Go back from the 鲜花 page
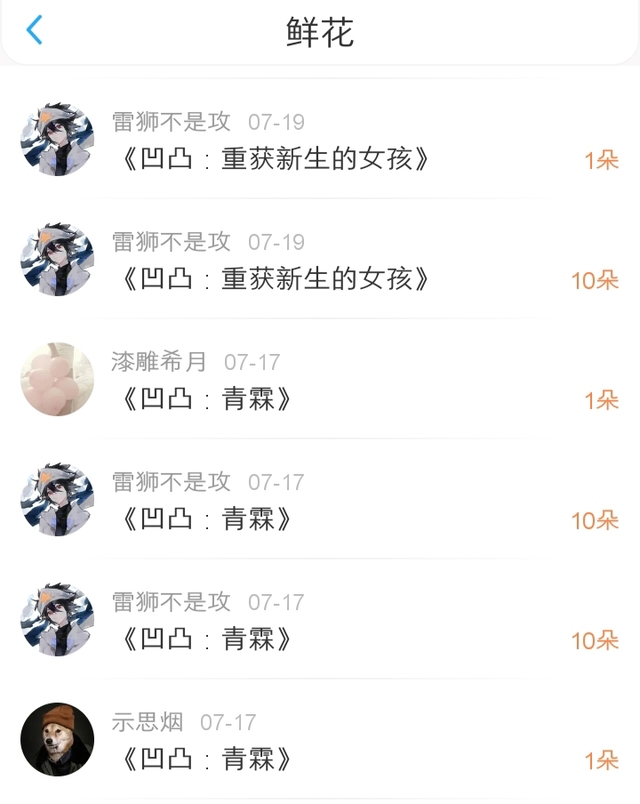Screen dimensions: 640x804 tap(34, 31)
